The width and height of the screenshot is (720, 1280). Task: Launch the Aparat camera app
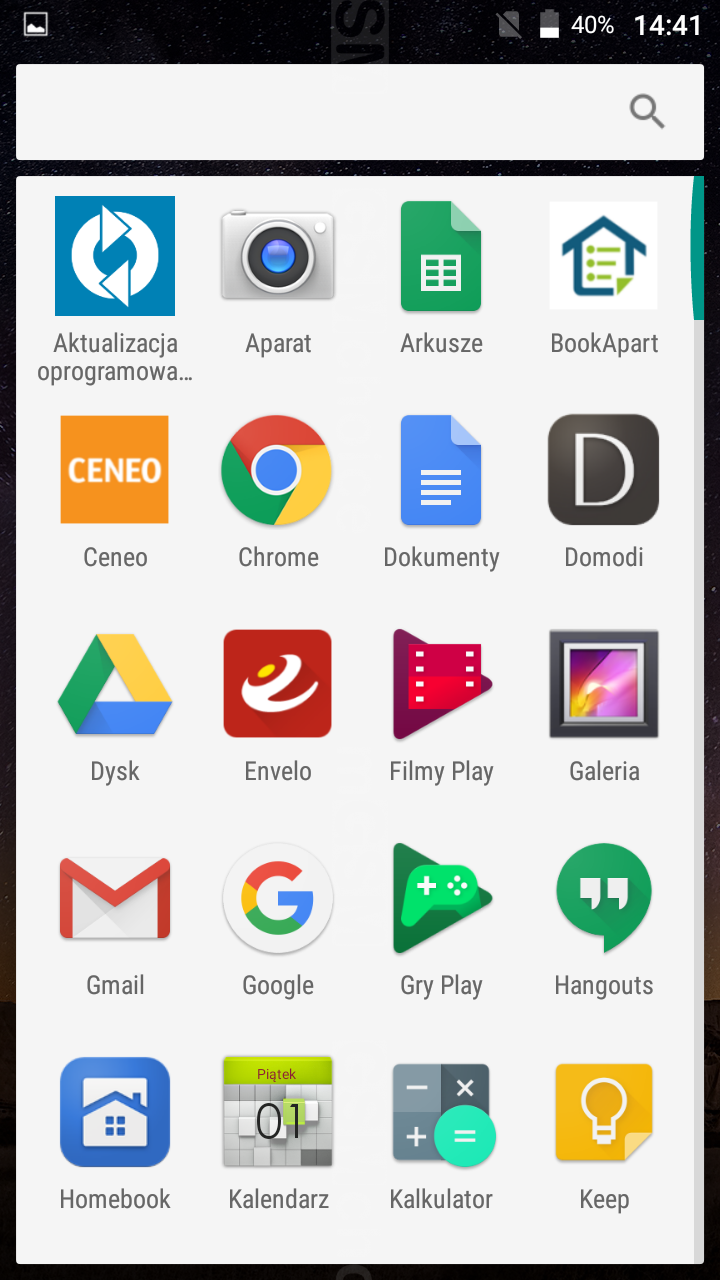(278, 257)
